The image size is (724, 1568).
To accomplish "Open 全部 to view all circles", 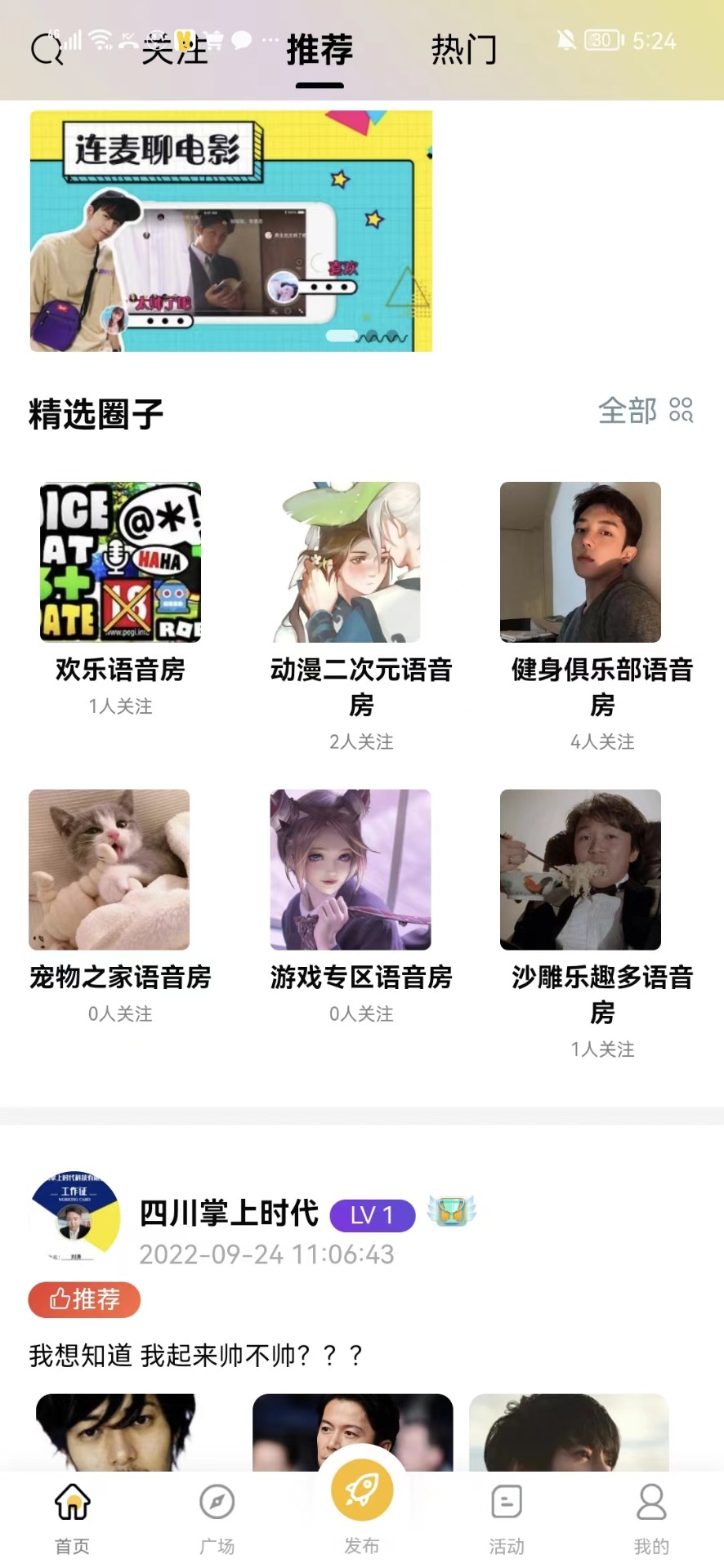I will [629, 412].
